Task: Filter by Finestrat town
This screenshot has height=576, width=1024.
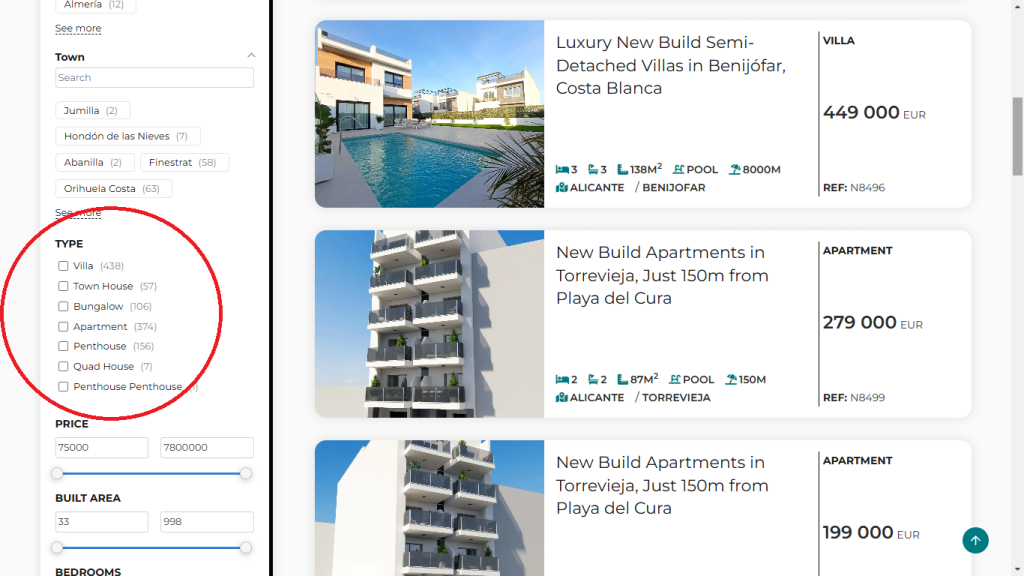Action: tap(183, 162)
